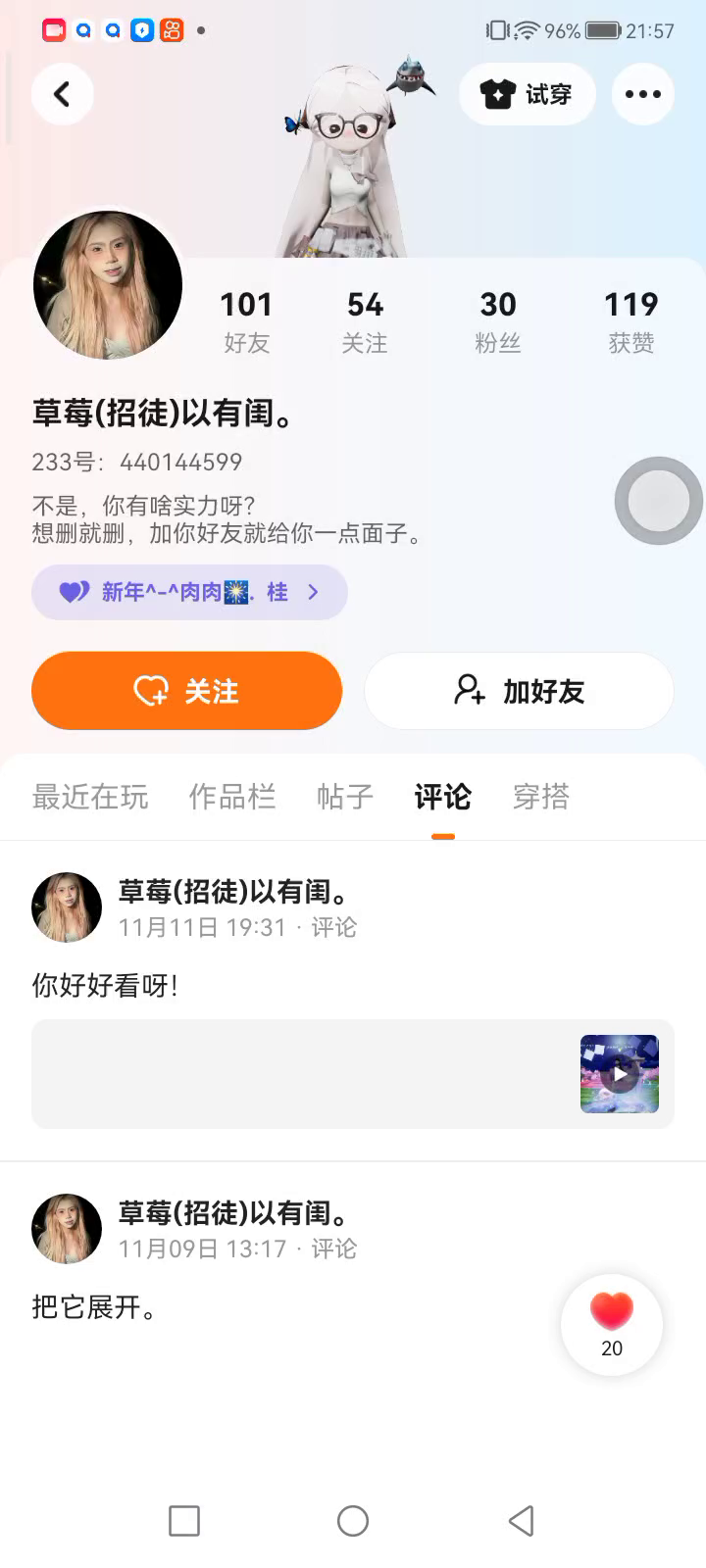
Task: Open the three-dot overflow menu
Action: [x=642, y=94]
